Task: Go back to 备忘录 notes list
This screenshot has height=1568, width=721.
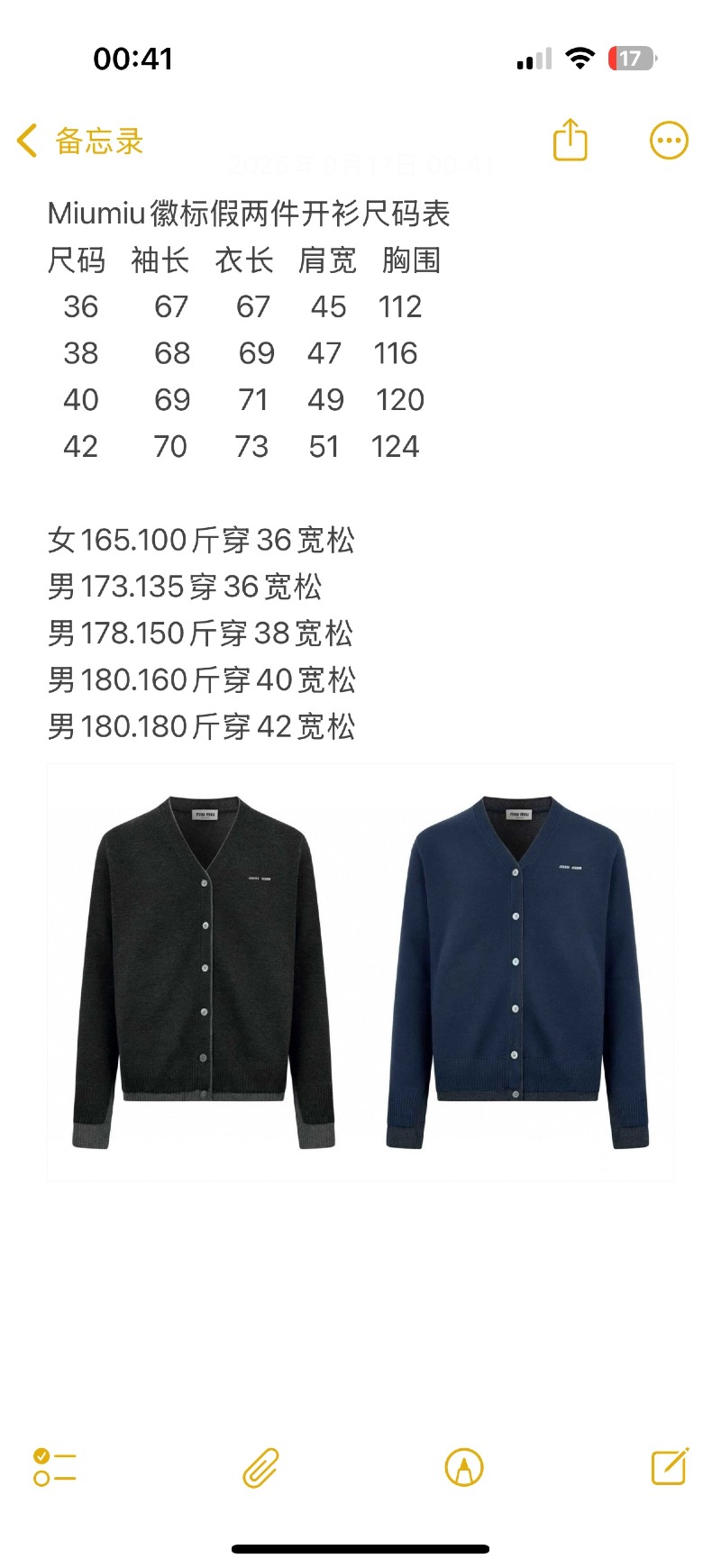Action: 79,141
